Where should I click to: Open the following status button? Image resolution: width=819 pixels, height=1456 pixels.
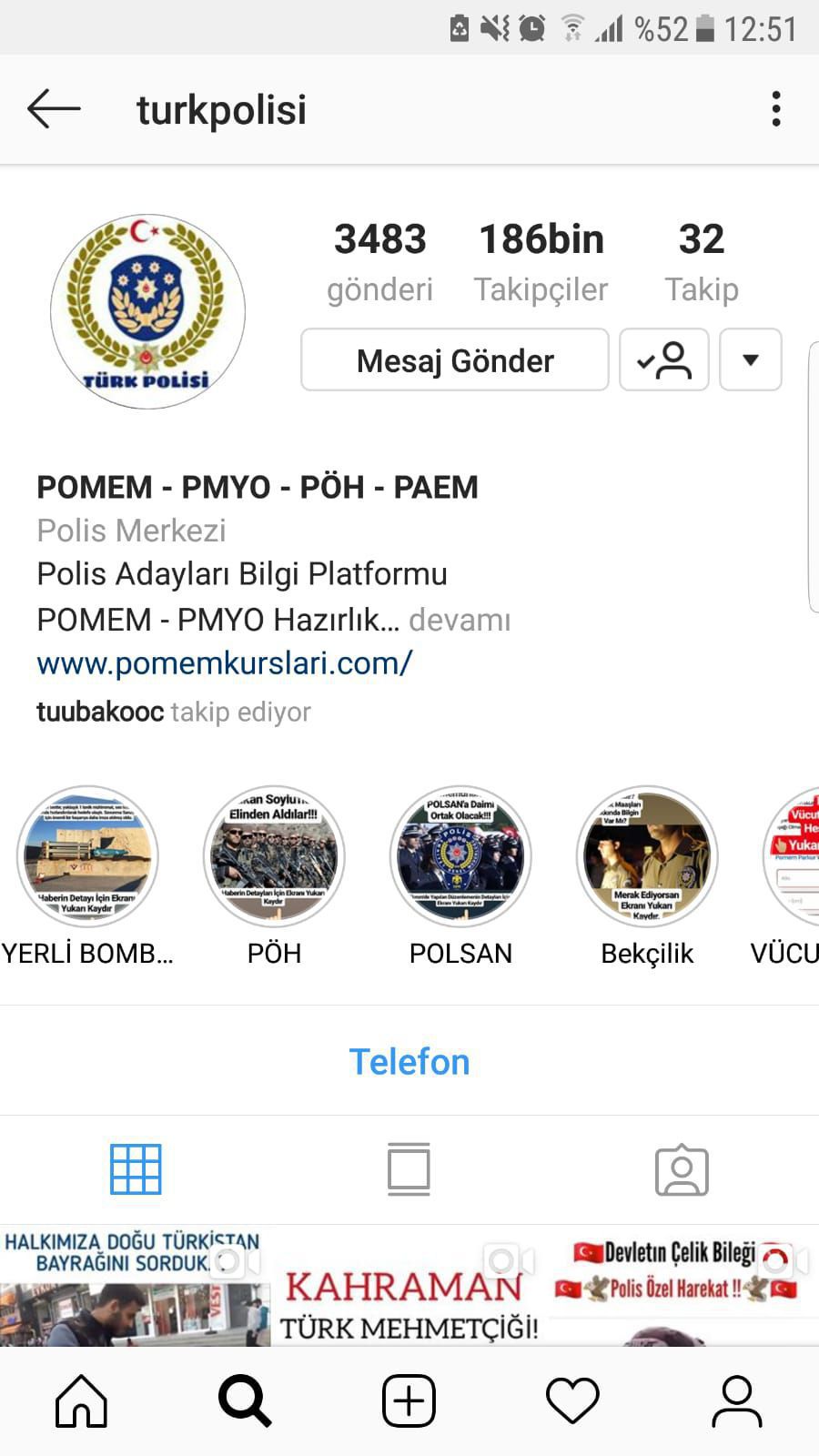[663, 360]
